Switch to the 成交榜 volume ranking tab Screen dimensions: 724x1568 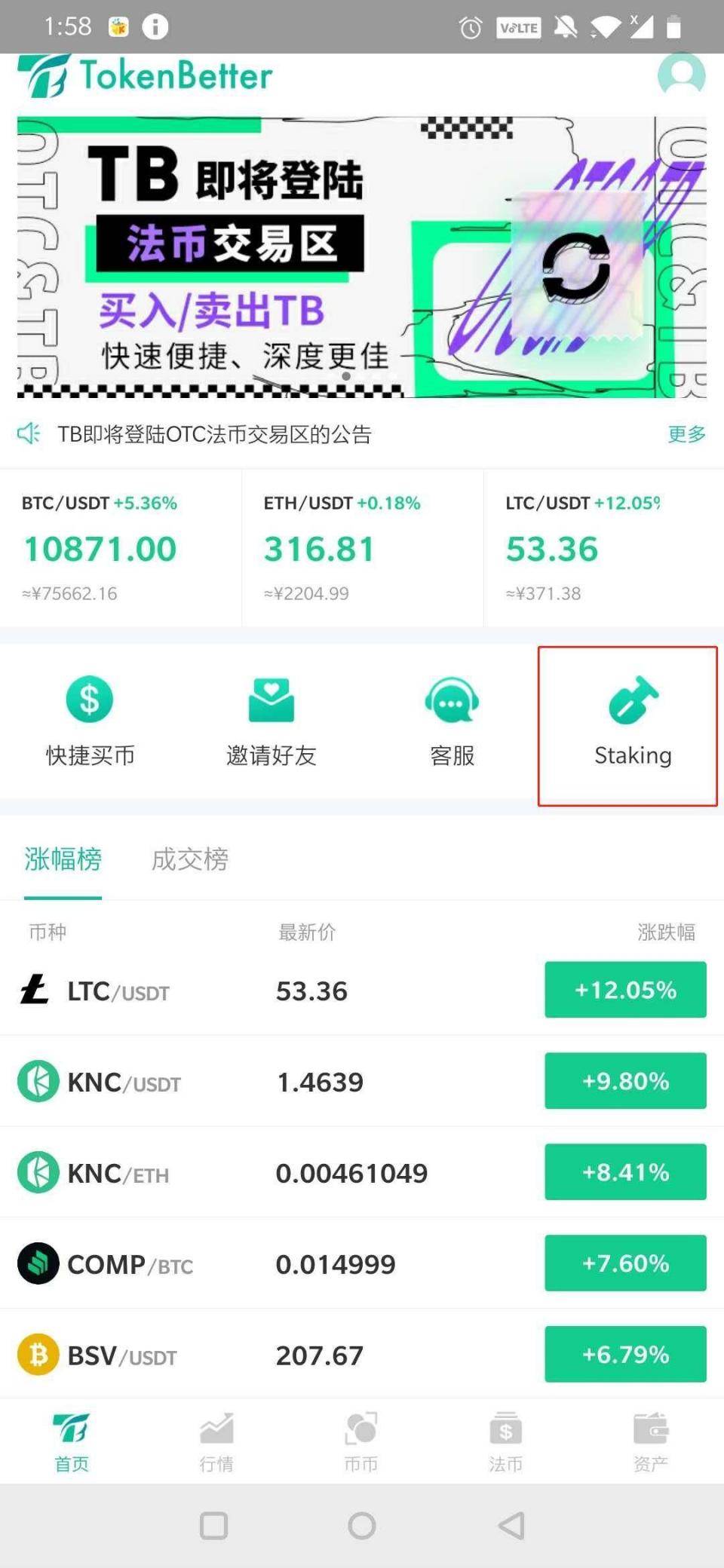[189, 860]
